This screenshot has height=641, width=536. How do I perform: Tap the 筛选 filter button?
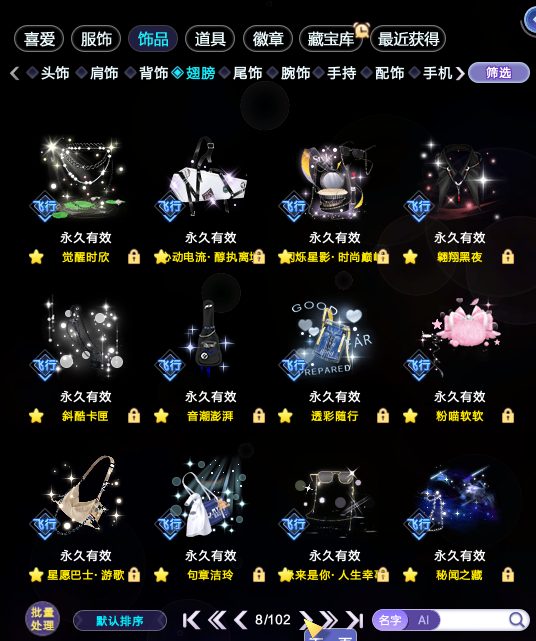pos(498,73)
